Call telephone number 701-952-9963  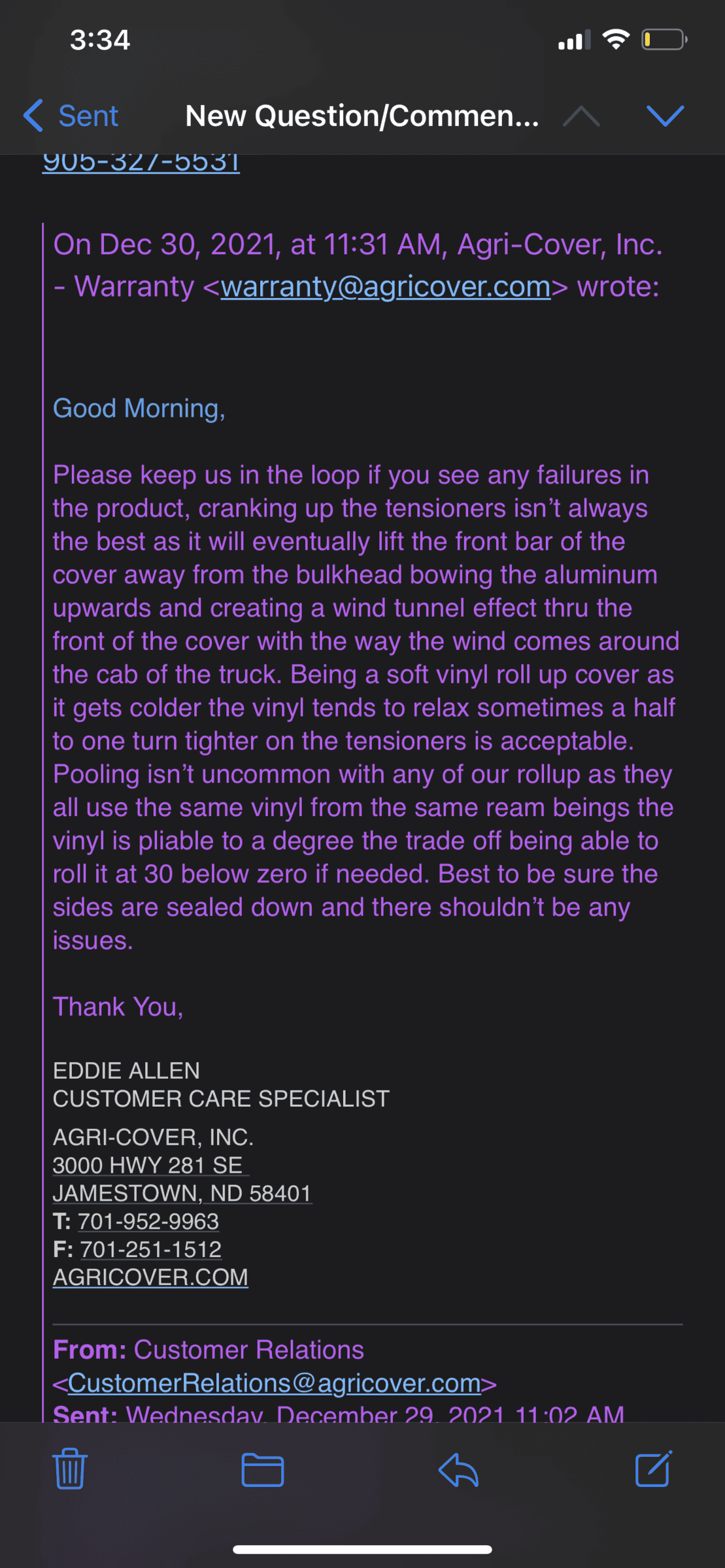pos(148,1221)
